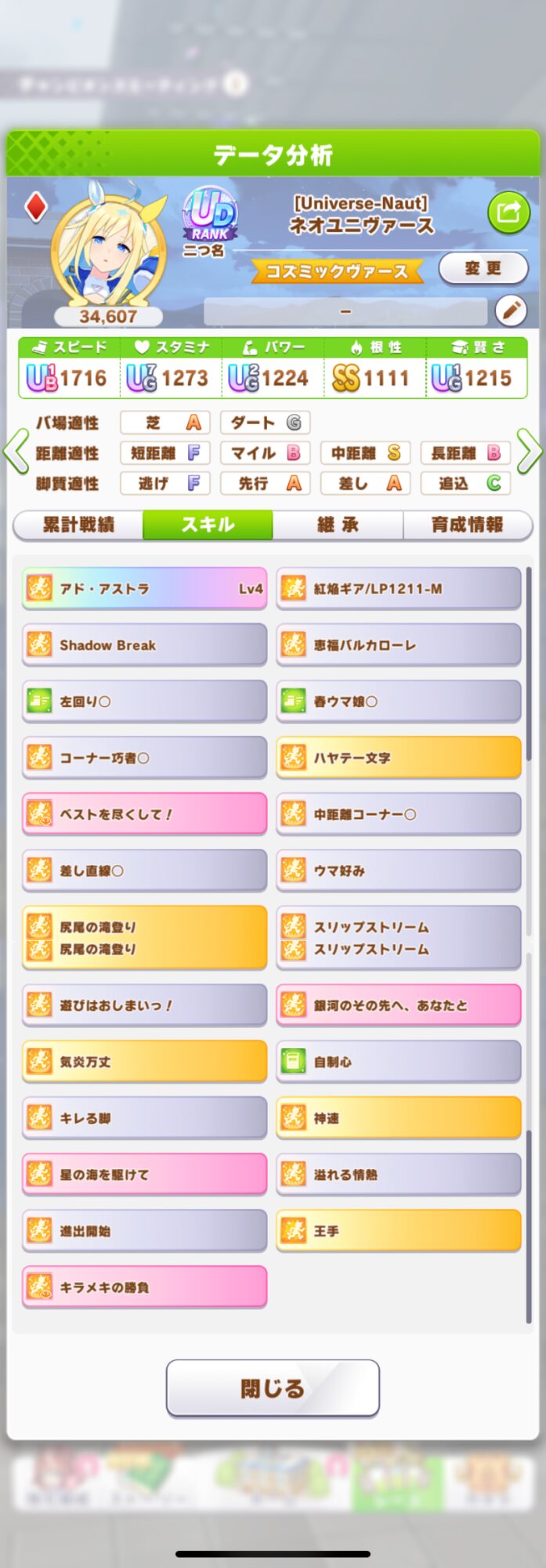Open the キラメキの勝負 skill
Screen dimensions: 546x1568
(x=145, y=1287)
